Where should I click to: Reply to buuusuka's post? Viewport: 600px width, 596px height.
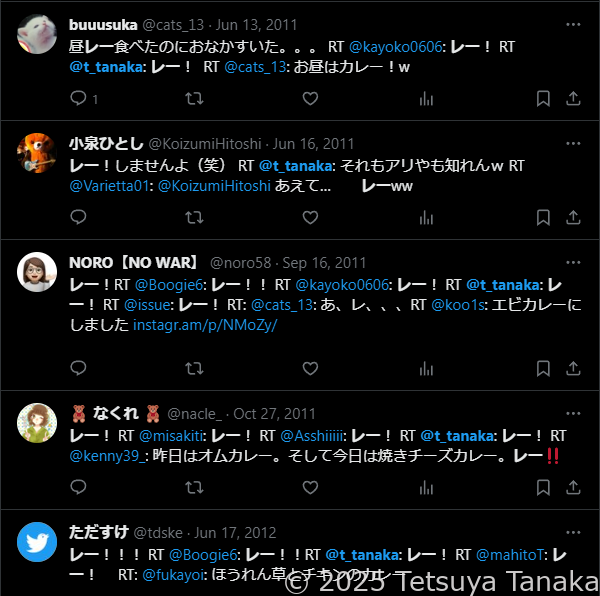(x=79, y=98)
